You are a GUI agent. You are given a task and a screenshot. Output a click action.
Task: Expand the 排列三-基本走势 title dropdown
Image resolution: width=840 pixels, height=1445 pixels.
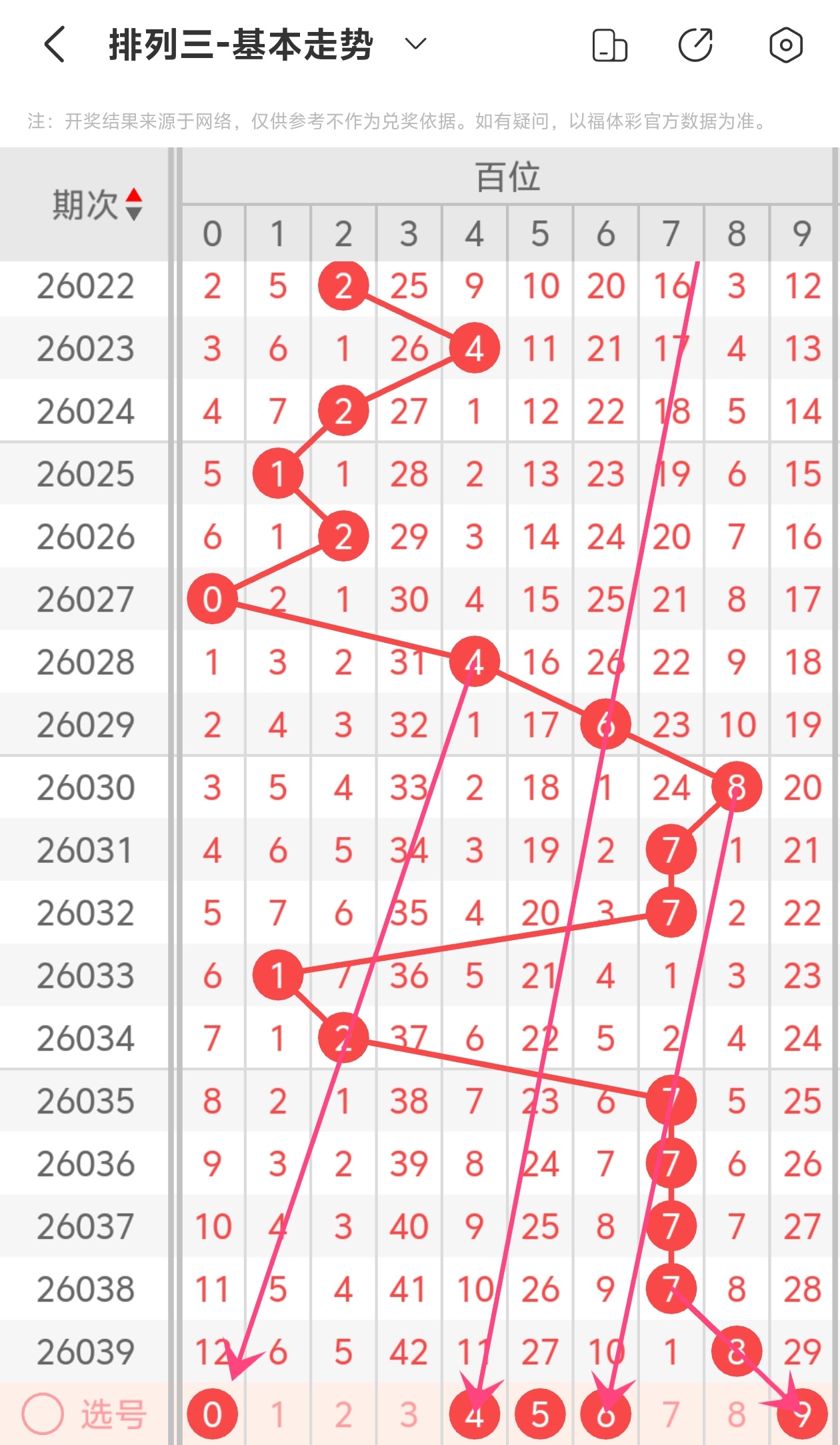415,45
